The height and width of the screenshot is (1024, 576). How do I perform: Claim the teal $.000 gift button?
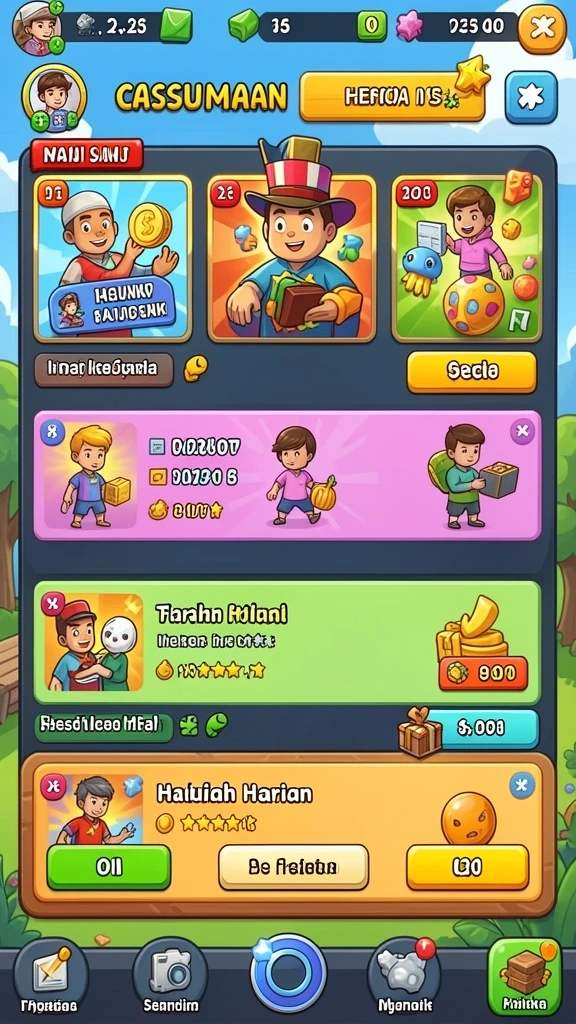pos(482,728)
